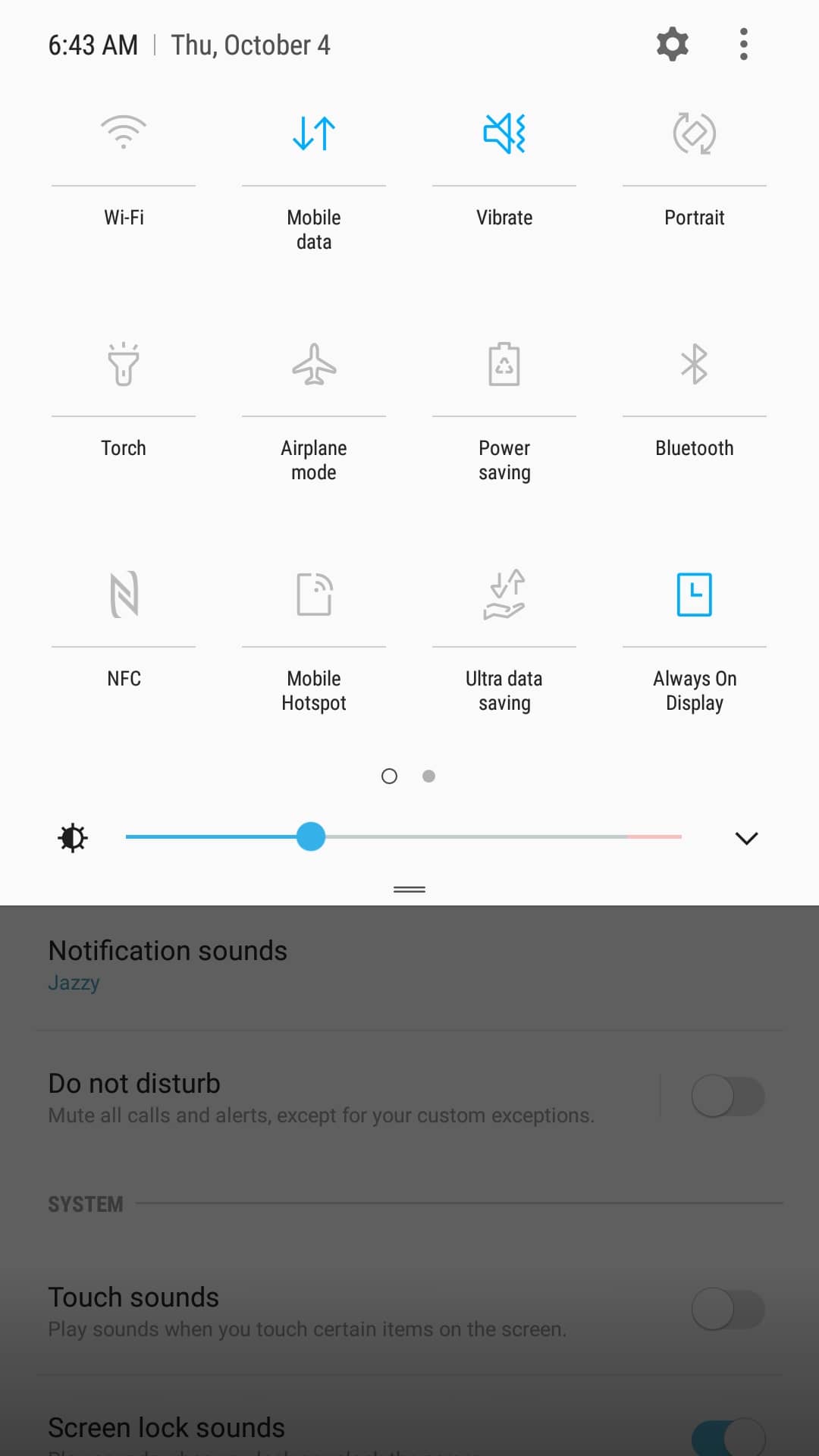819x1456 pixels.
Task: Go to the second quick settings page dot
Action: [x=428, y=776]
